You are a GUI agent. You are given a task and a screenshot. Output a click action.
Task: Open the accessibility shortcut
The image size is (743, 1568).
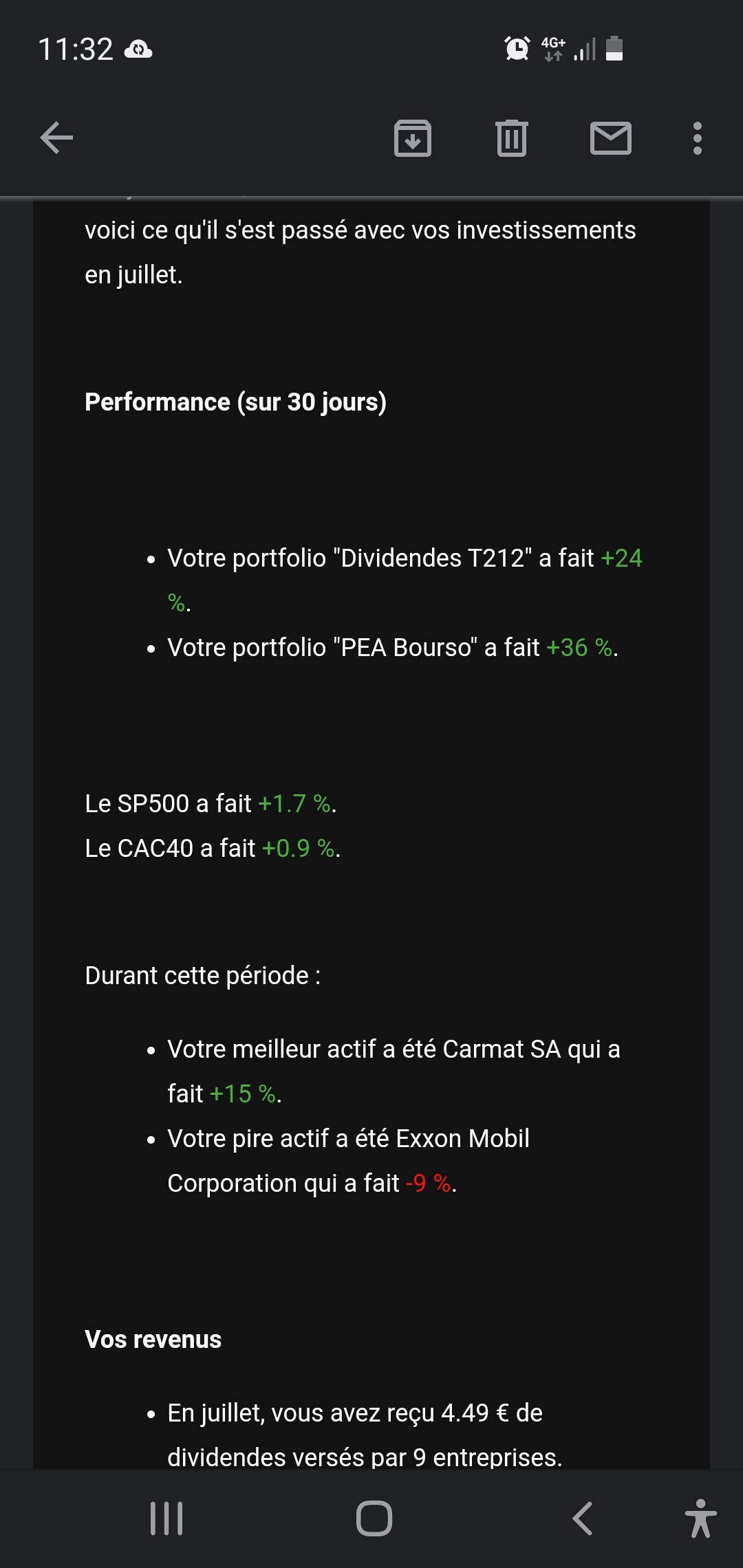(x=700, y=1518)
